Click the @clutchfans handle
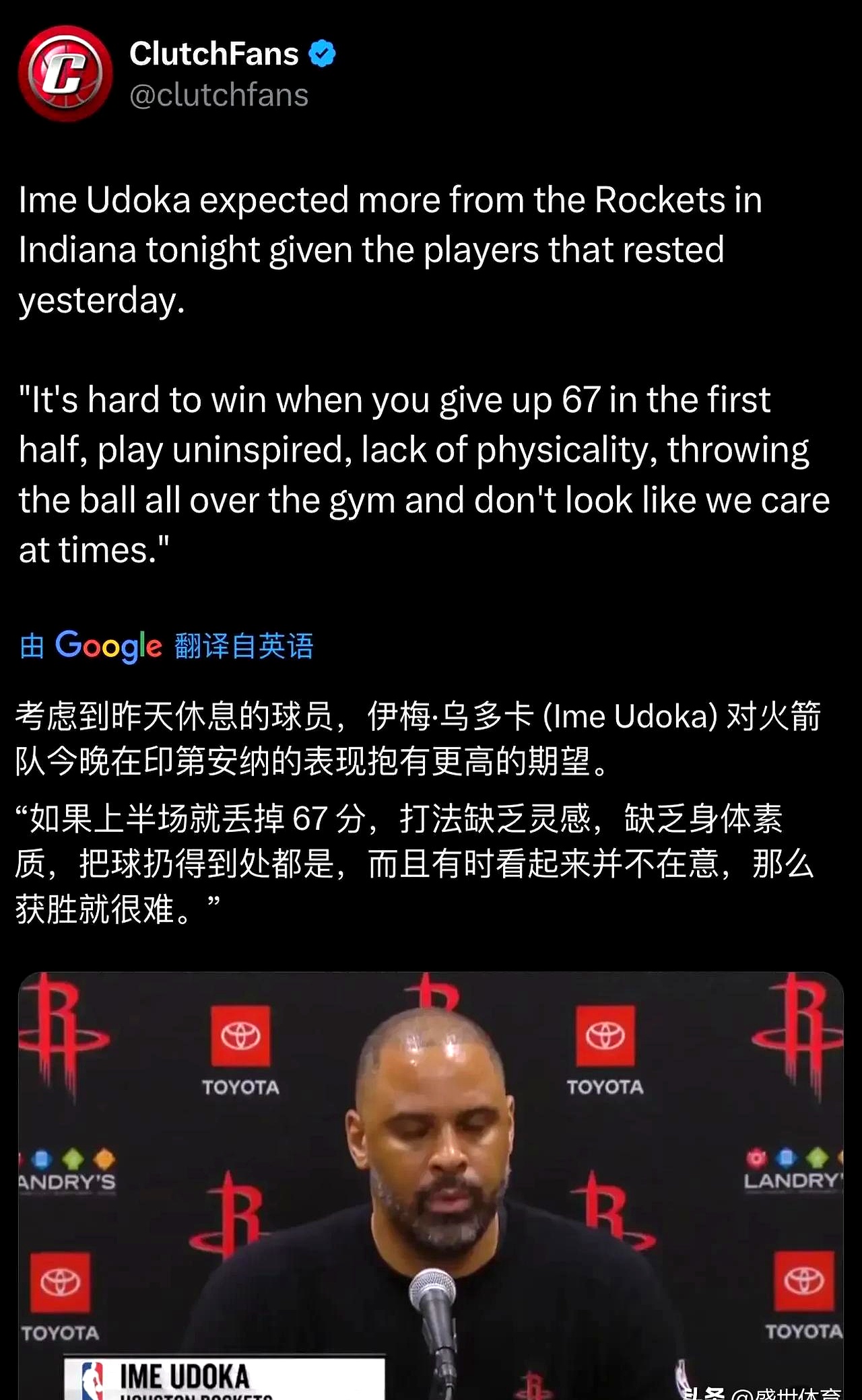 [218, 96]
